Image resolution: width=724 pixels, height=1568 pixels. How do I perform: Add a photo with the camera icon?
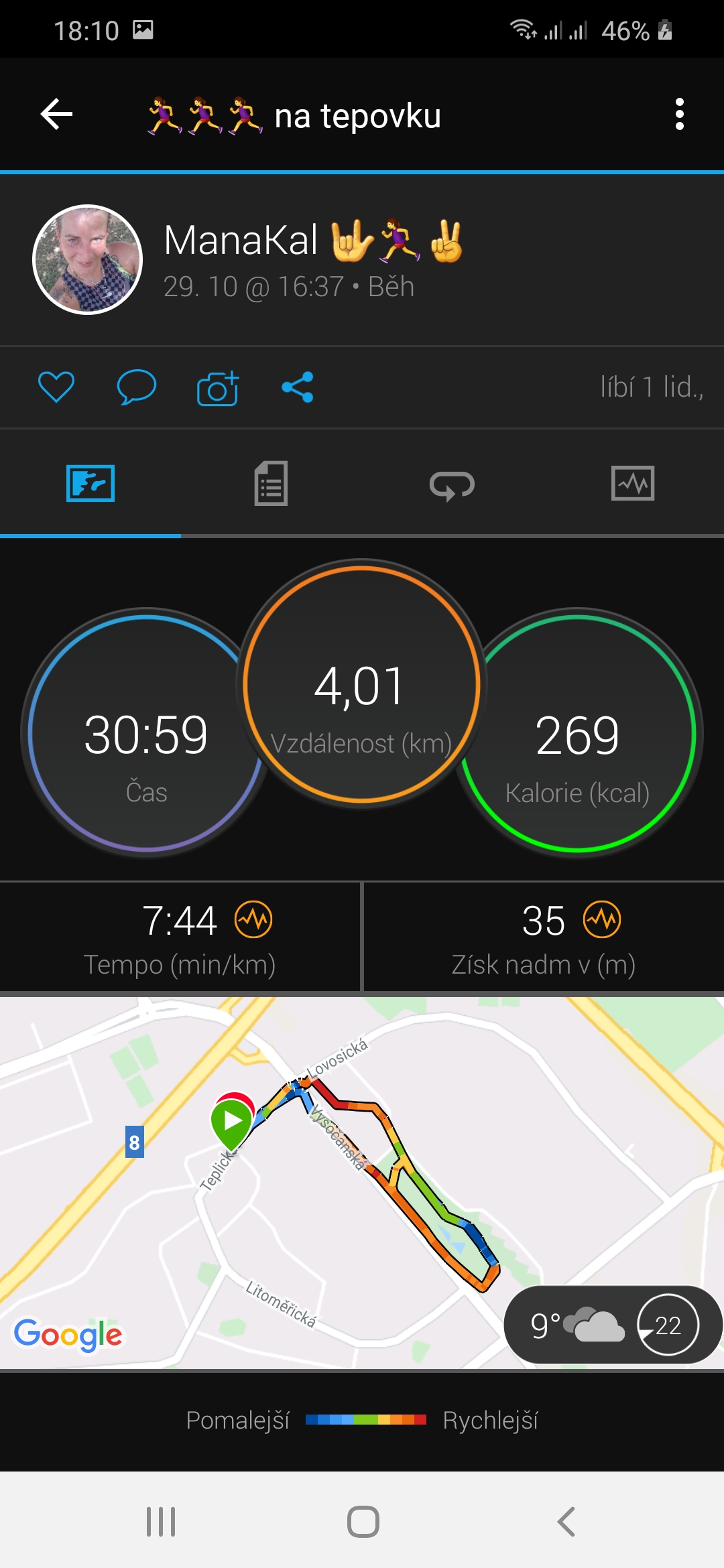click(x=217, y=387)
